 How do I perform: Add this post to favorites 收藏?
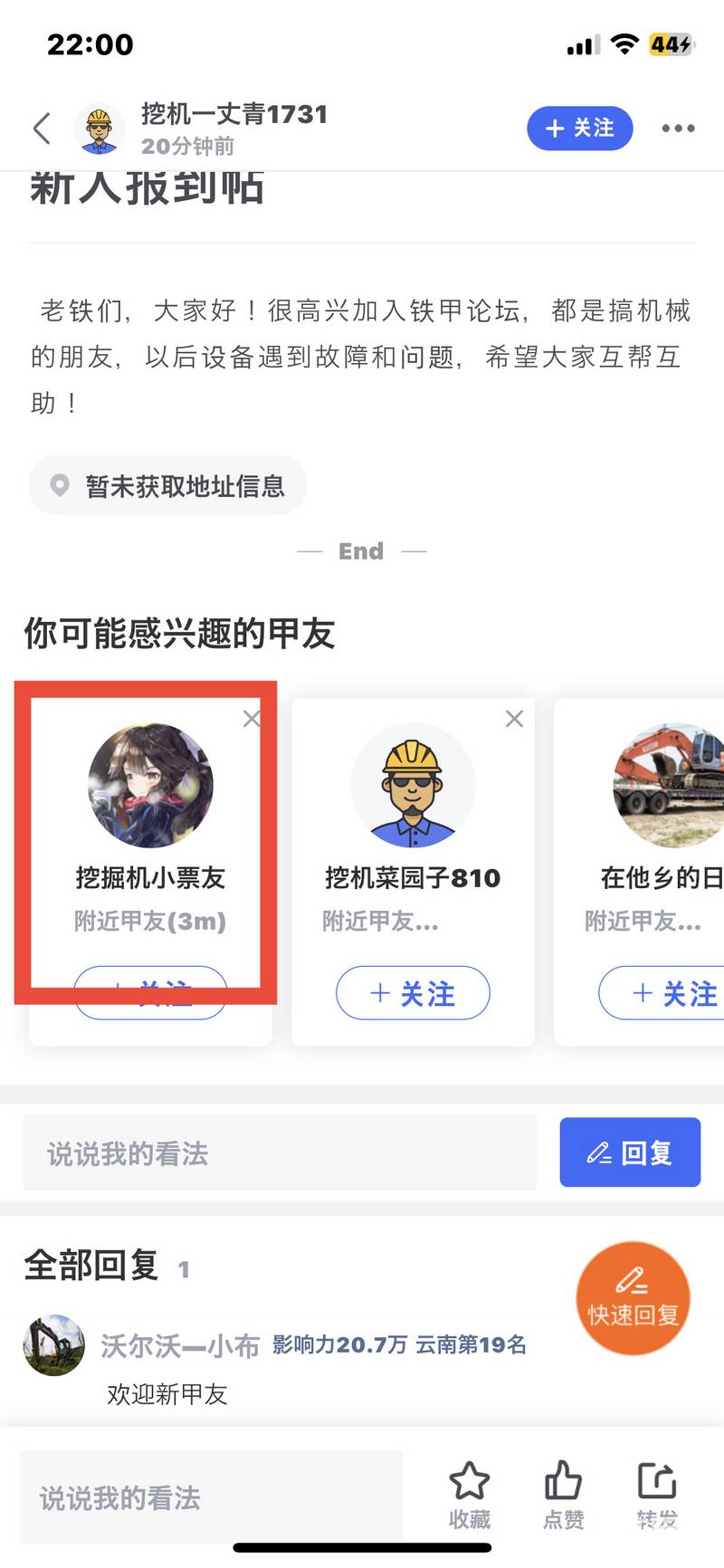tap(470, 1495)
